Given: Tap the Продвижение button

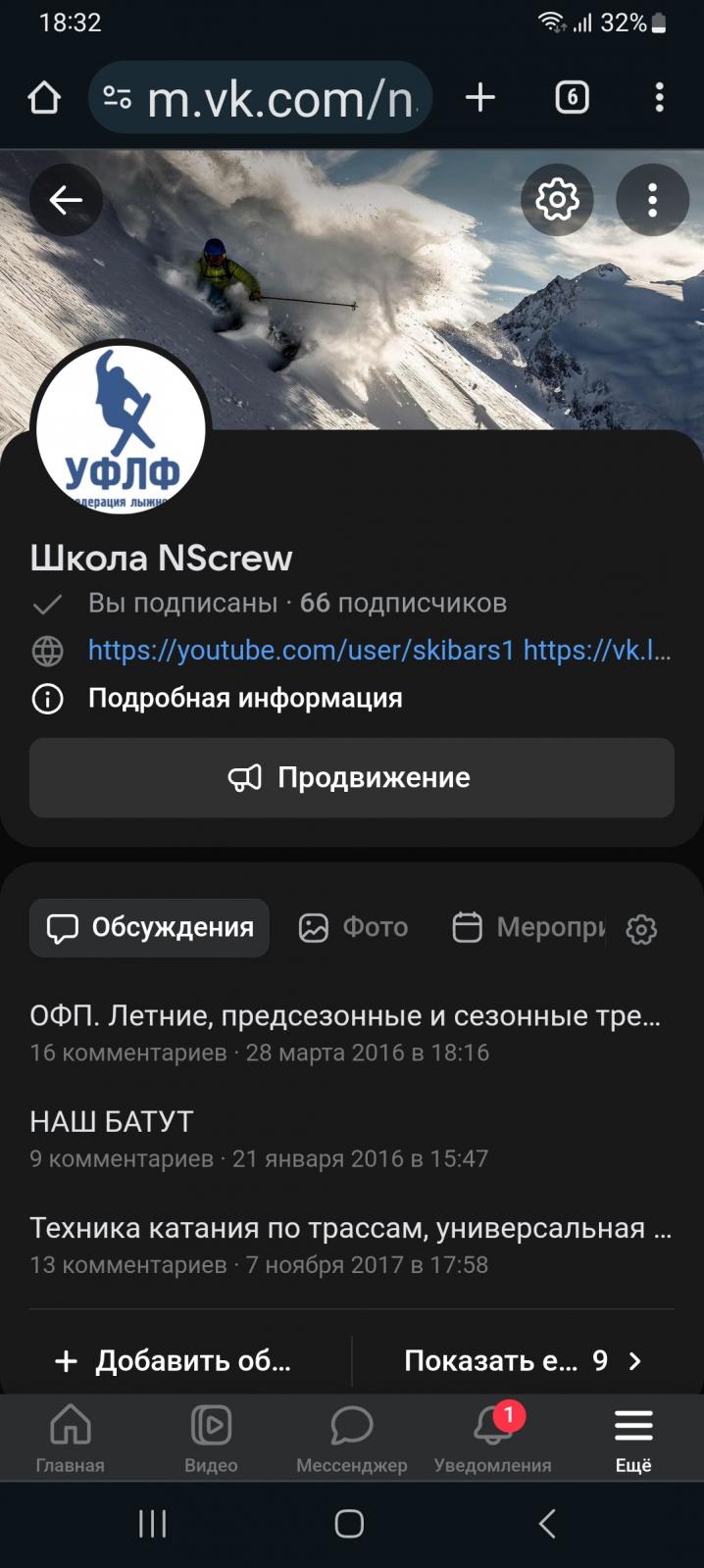Looking at the screenshot, I should (x=352, y=778).
